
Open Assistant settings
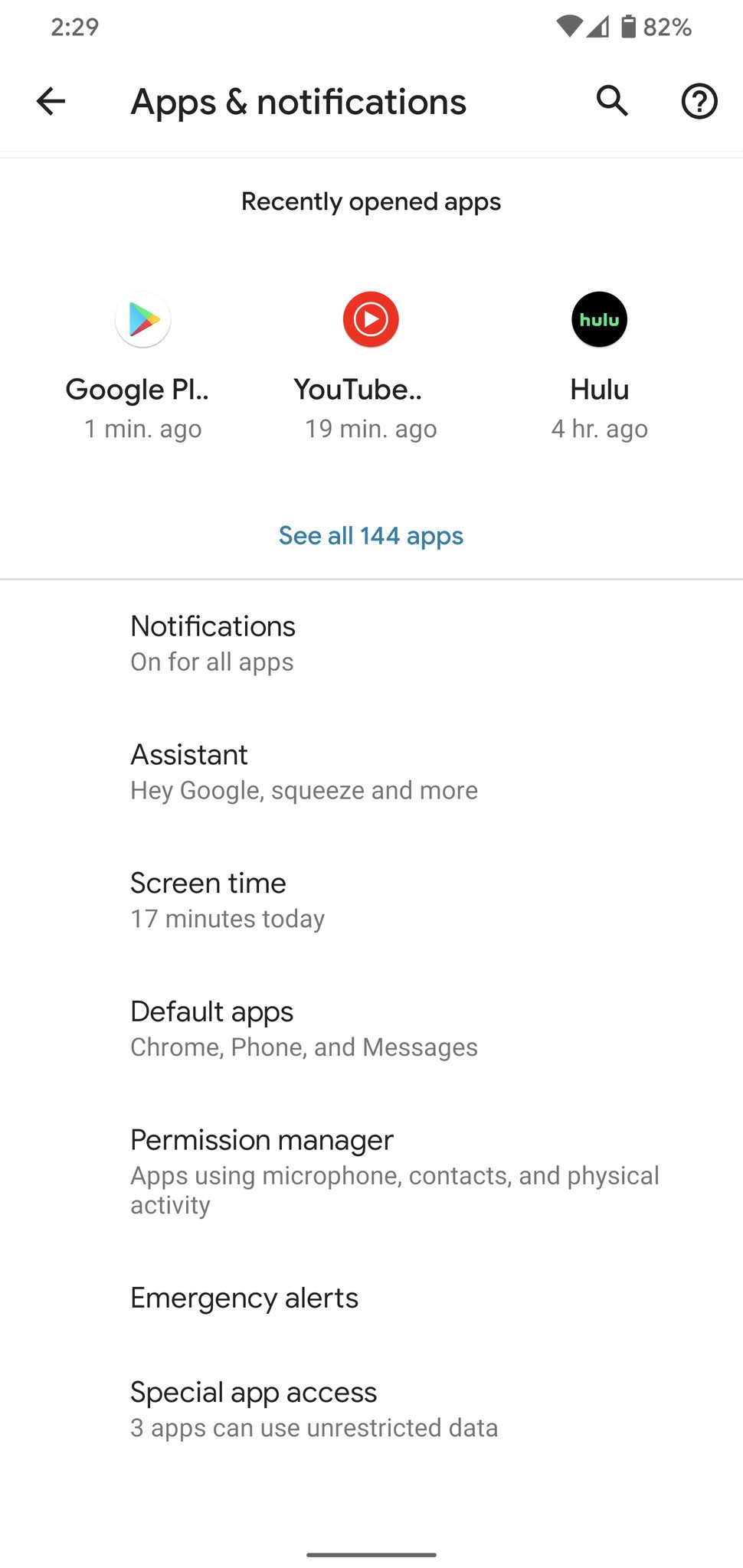pyautogui.click(x=371, y=772)
